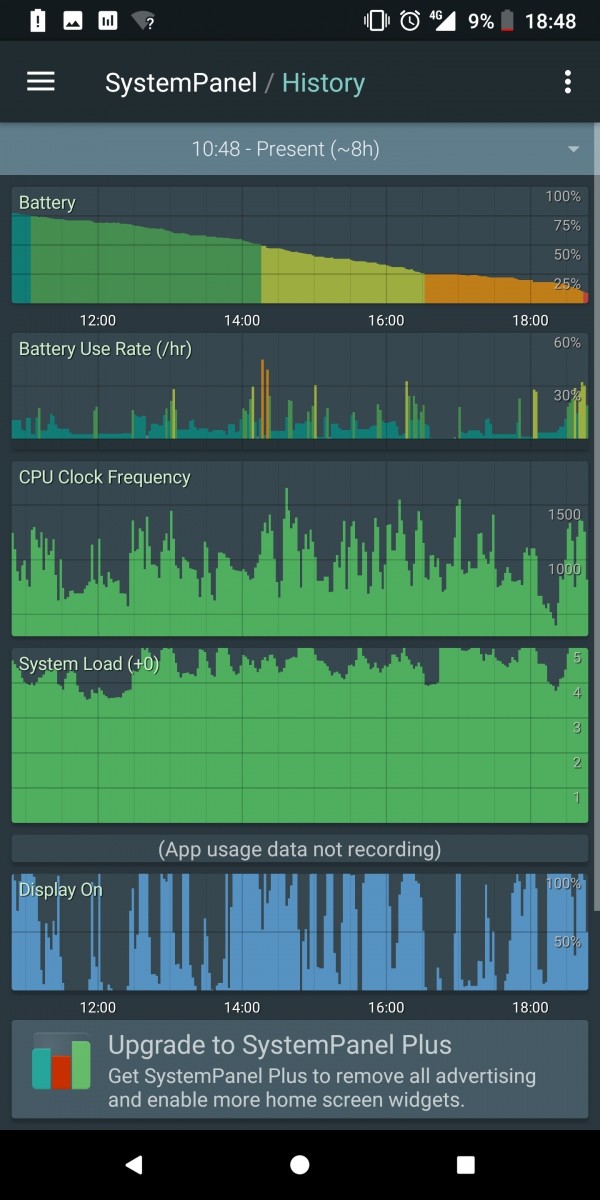Screen dimensions: 600x1200
Task: Open the Battery history chart
Action: click(x=300, y=245)
